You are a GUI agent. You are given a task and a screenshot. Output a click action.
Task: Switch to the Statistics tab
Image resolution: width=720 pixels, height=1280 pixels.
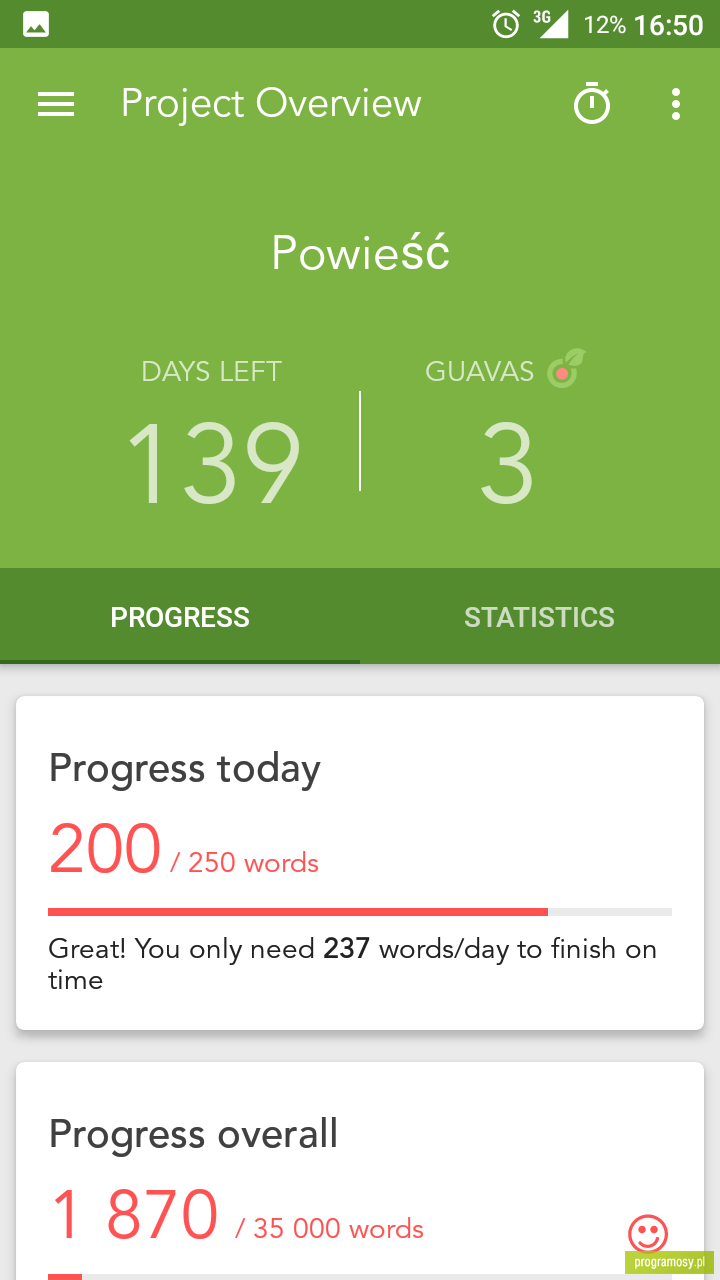pyautogui.click(x=540, y=616)
